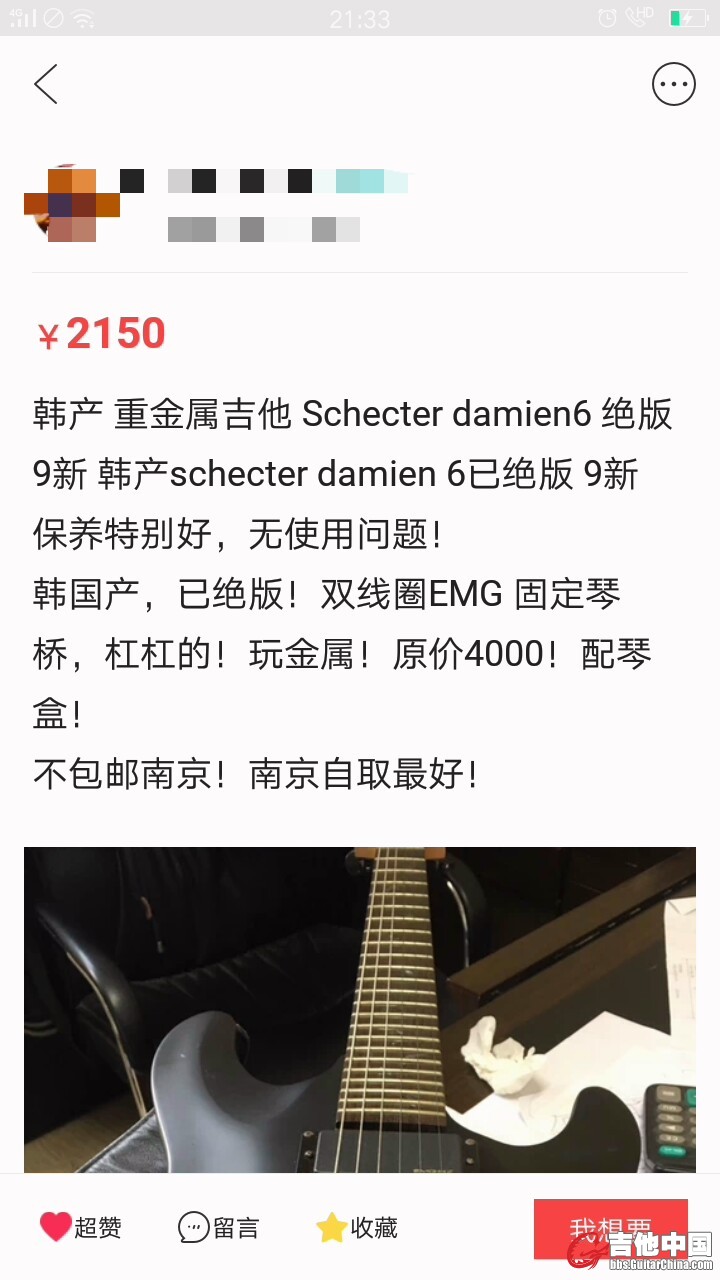Open the seller's profile
This screenshot has height=1280, width=720.
click(72, 204)
